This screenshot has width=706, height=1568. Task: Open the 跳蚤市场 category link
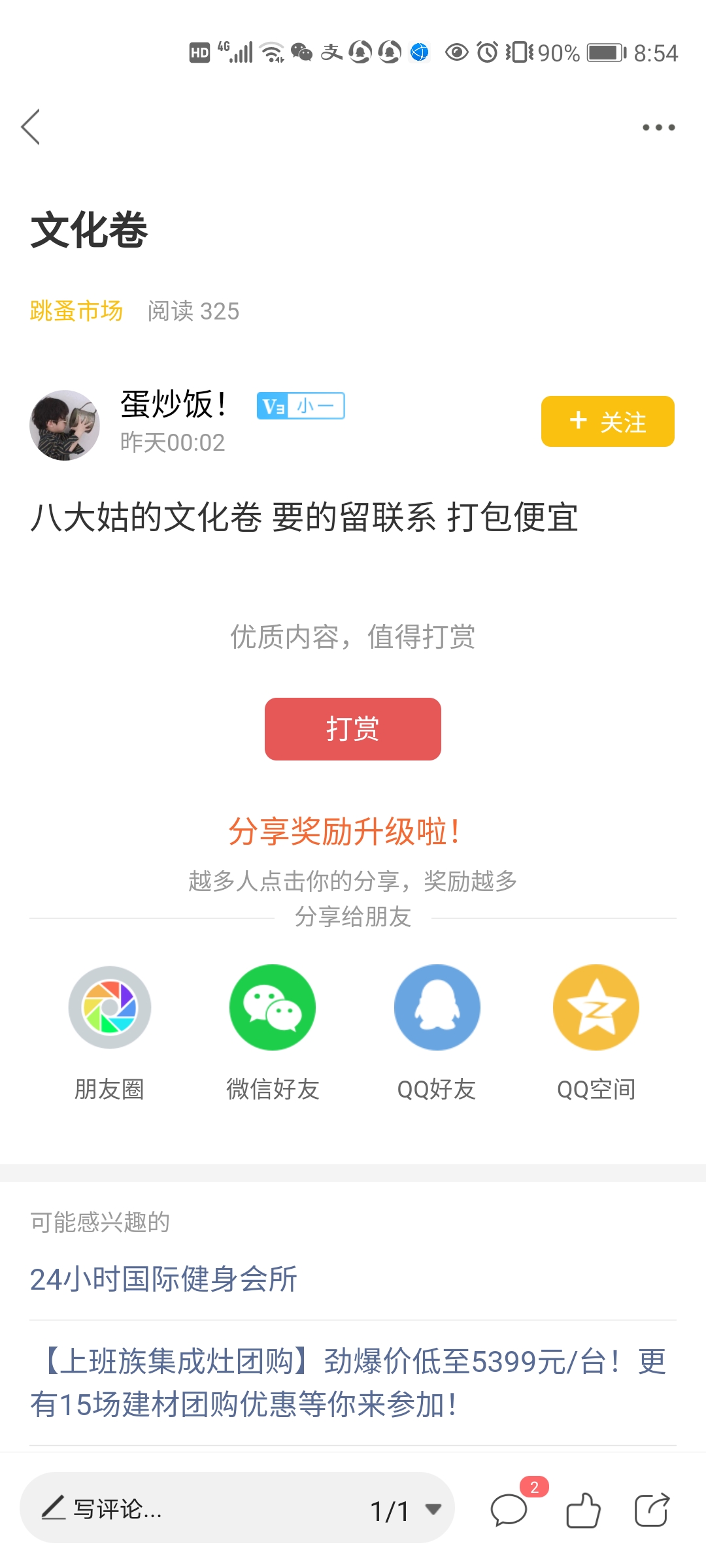pyautogui.click(x=76, y=311)
